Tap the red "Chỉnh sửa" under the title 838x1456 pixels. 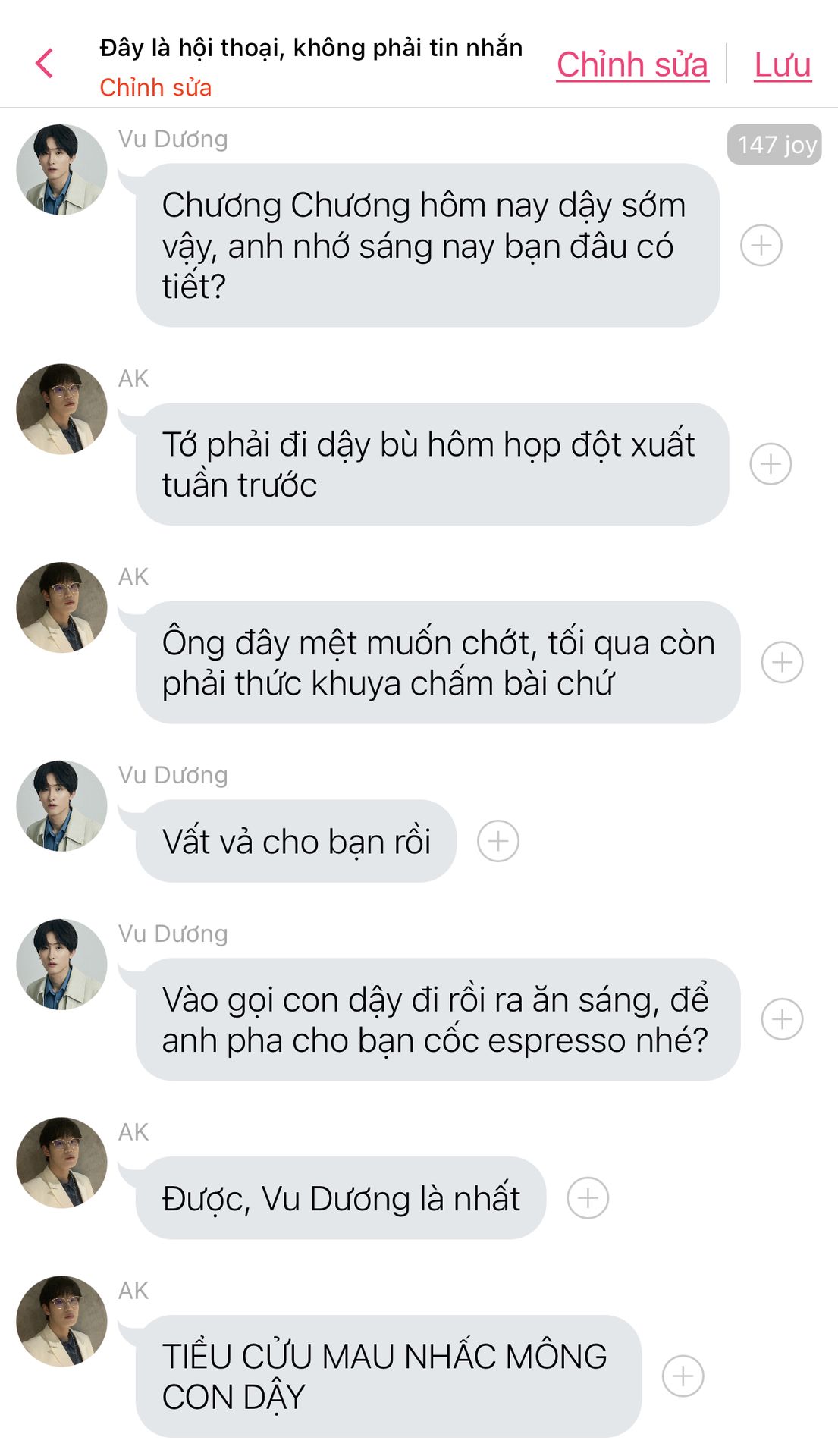tap(155, 88)
